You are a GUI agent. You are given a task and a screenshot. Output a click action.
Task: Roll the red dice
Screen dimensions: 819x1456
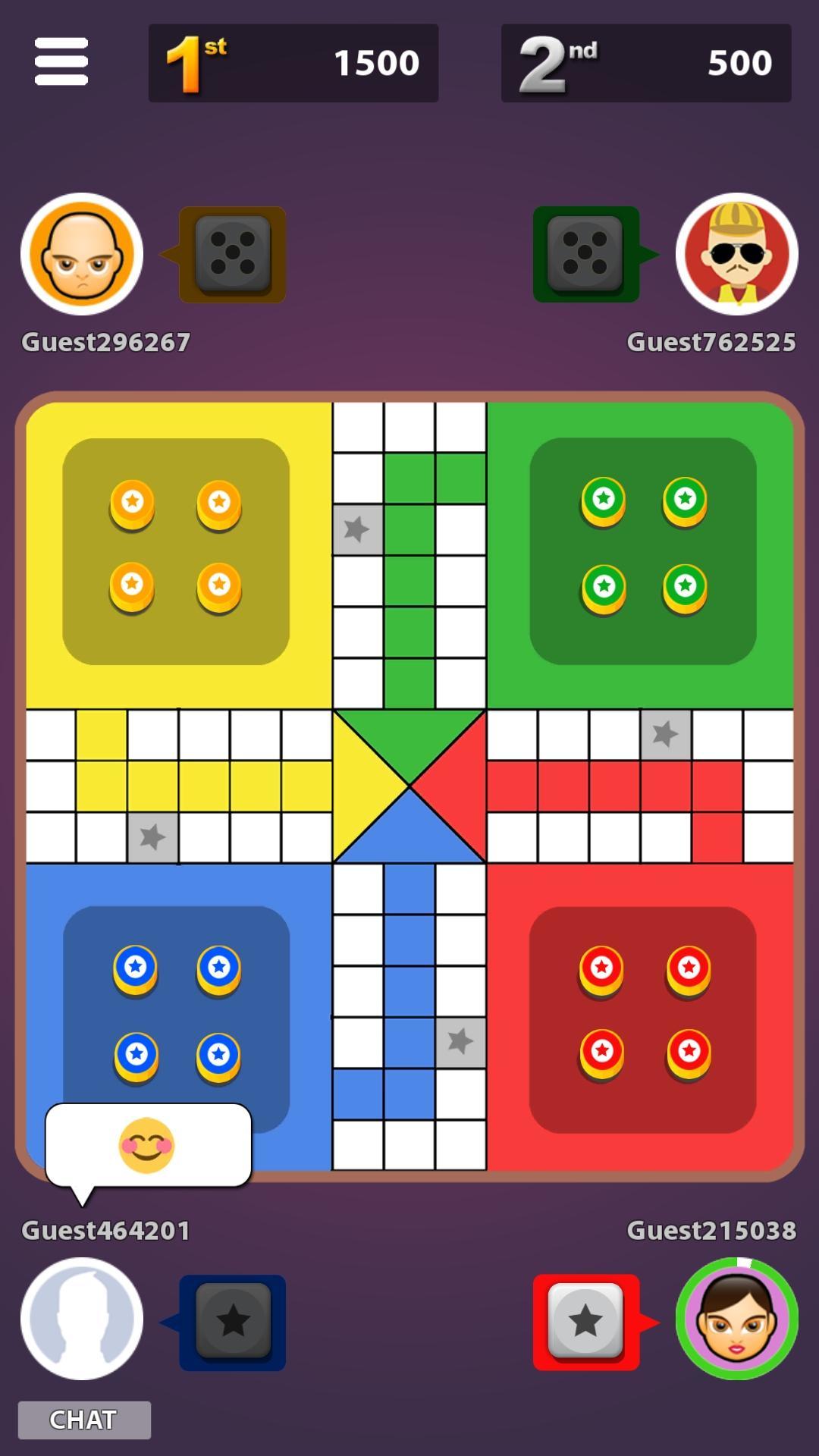coord(585,1322)
